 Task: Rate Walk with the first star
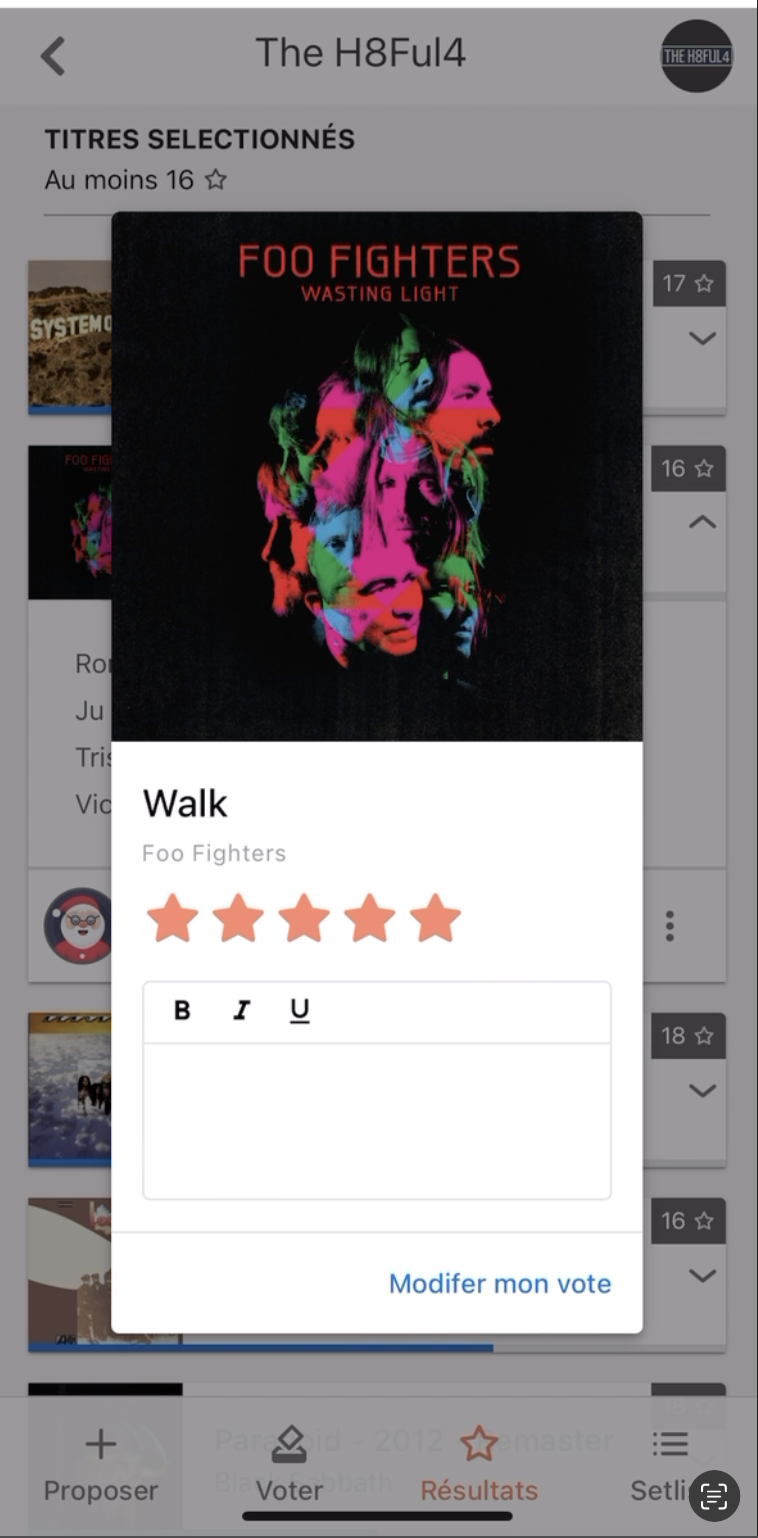(x=172, y=918)
